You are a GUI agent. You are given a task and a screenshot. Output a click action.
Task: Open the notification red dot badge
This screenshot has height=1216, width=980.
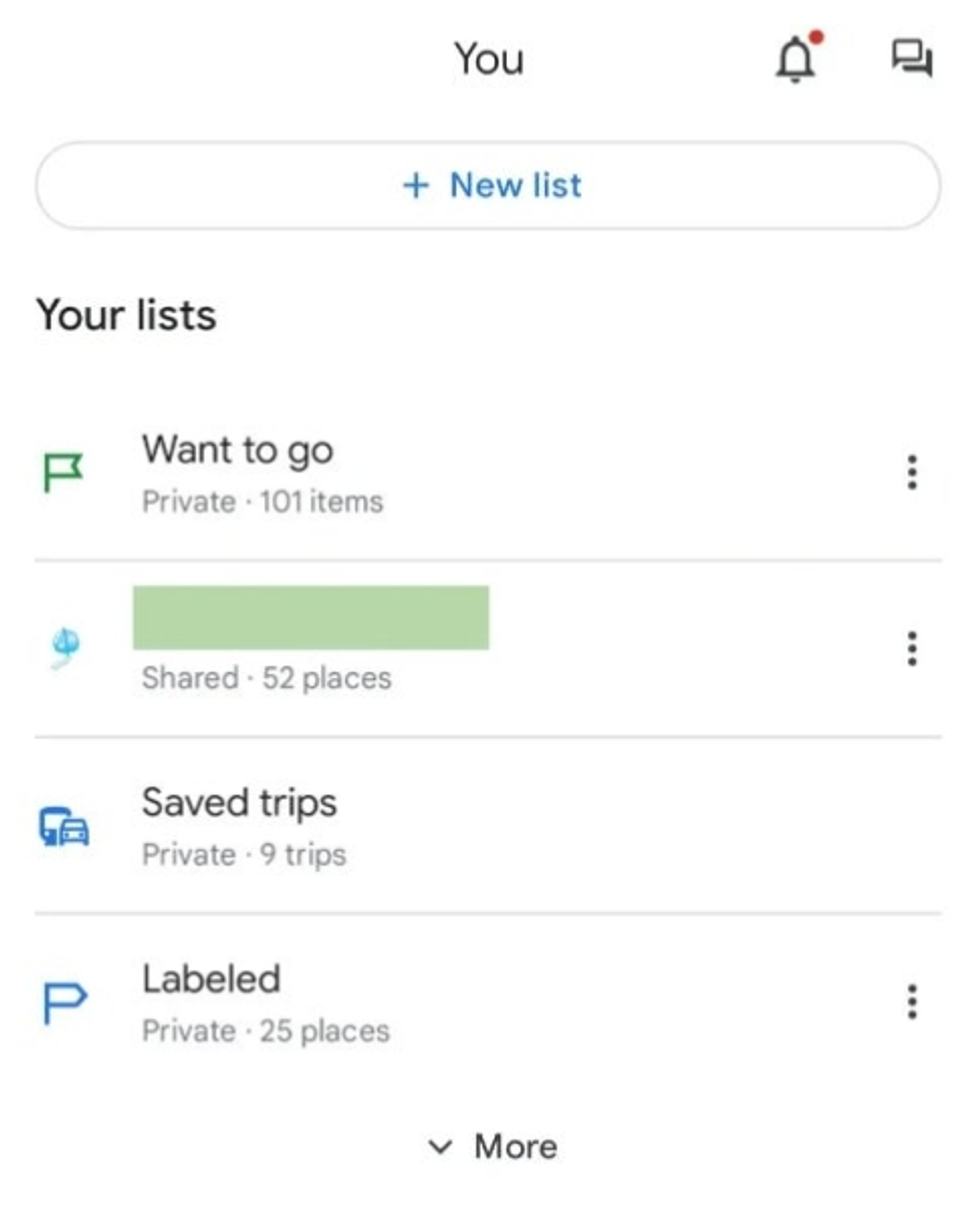816,38
